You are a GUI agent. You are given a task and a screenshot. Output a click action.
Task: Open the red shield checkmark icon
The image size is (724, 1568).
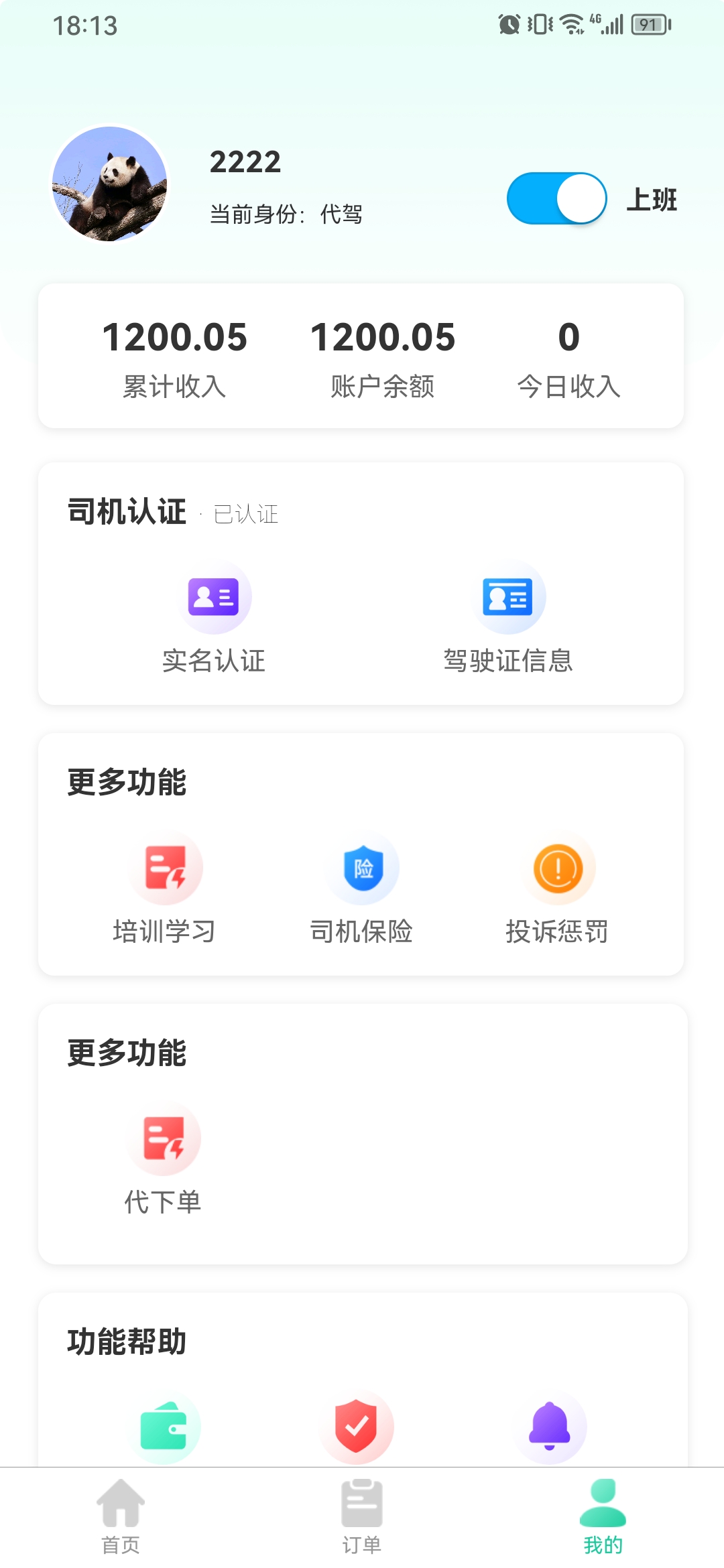(x=357, y=1427)
